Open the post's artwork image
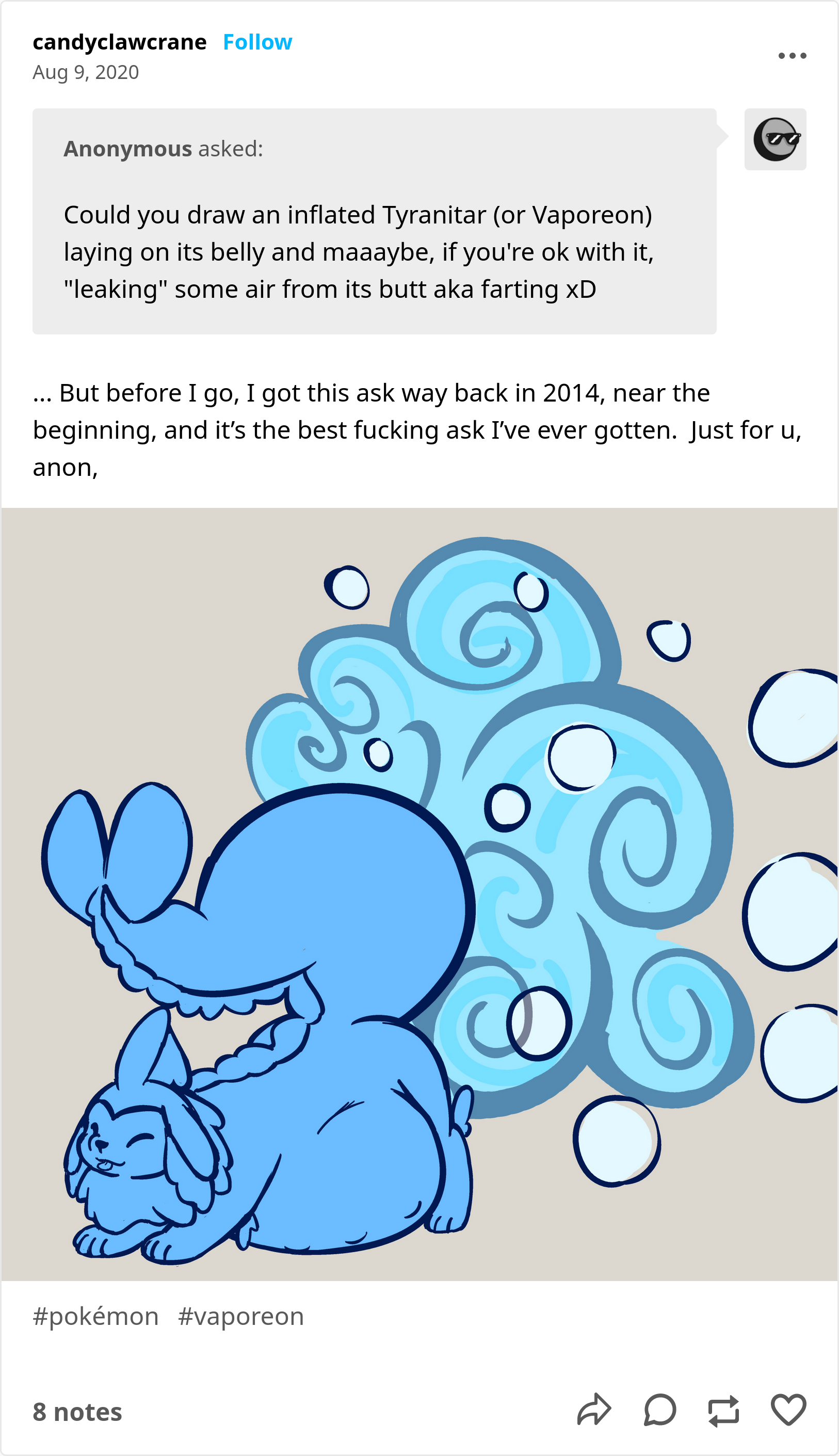The image size is (839, 1456). (x=419, y=893)
